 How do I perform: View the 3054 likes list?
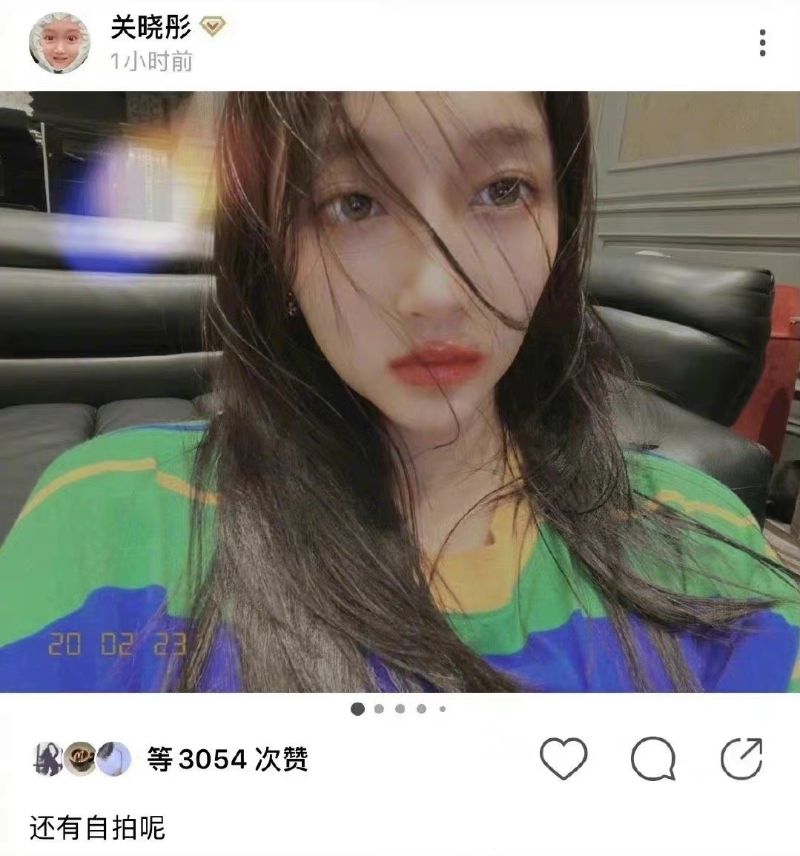pyautogui.click(x=226, y=759)
